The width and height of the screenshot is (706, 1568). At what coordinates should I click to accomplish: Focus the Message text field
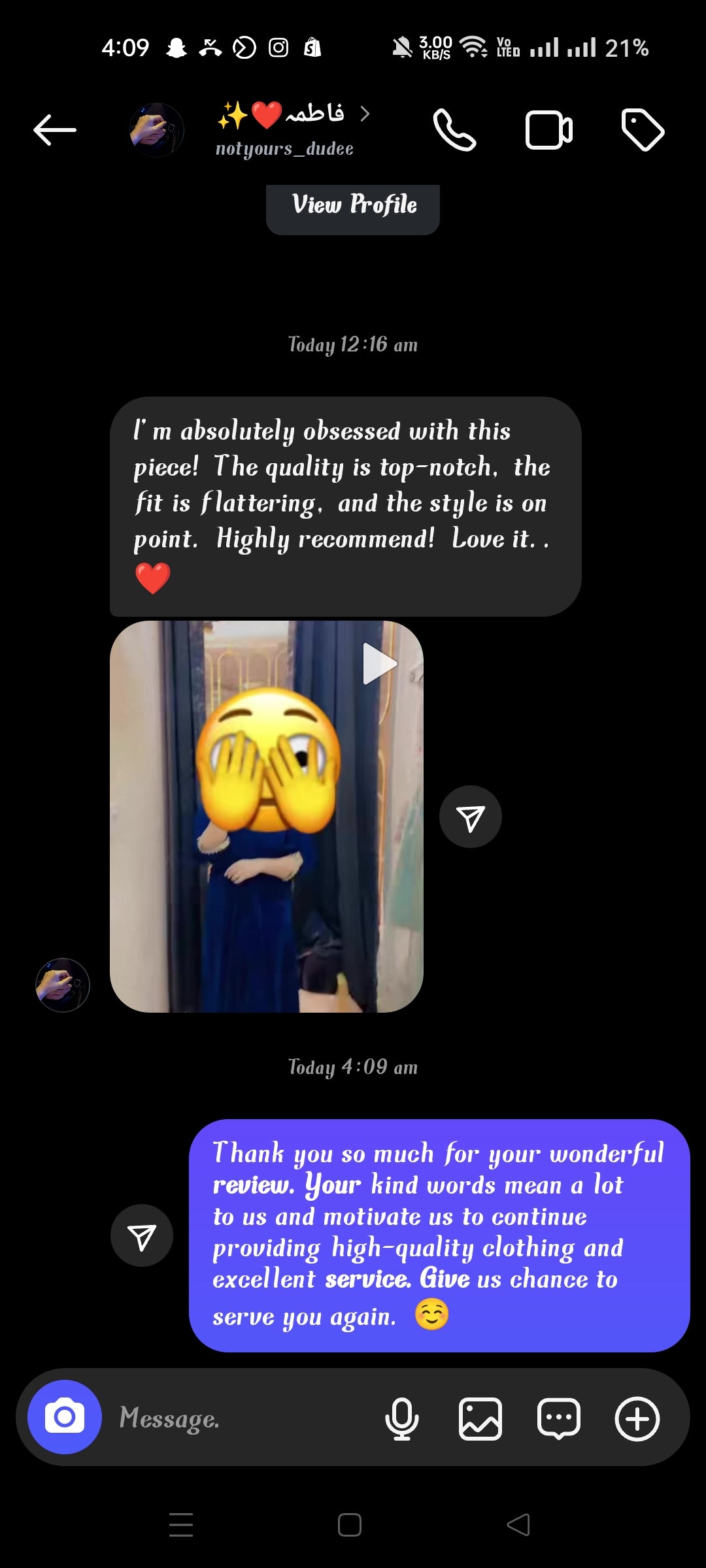pos(242,1418)
